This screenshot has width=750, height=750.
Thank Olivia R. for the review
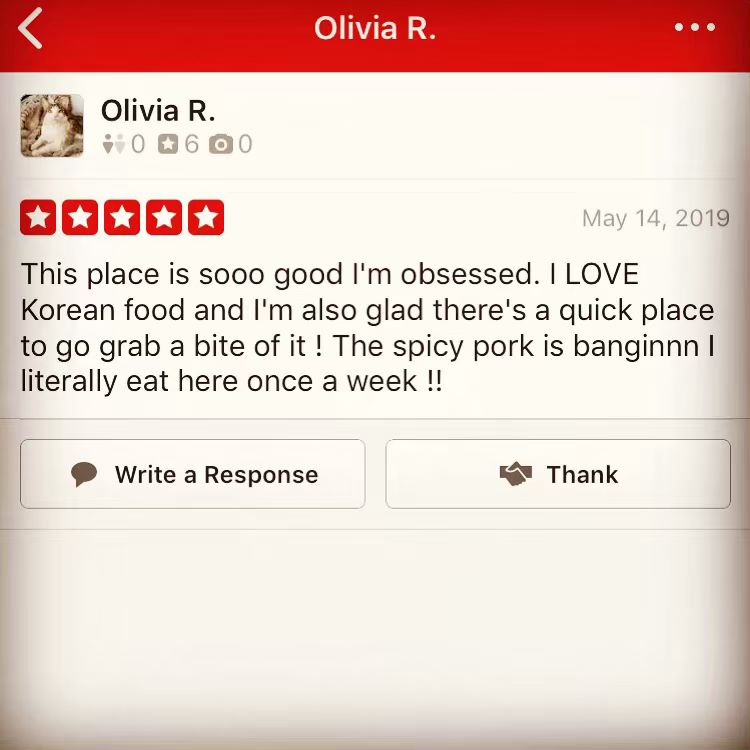coord(558,474)
